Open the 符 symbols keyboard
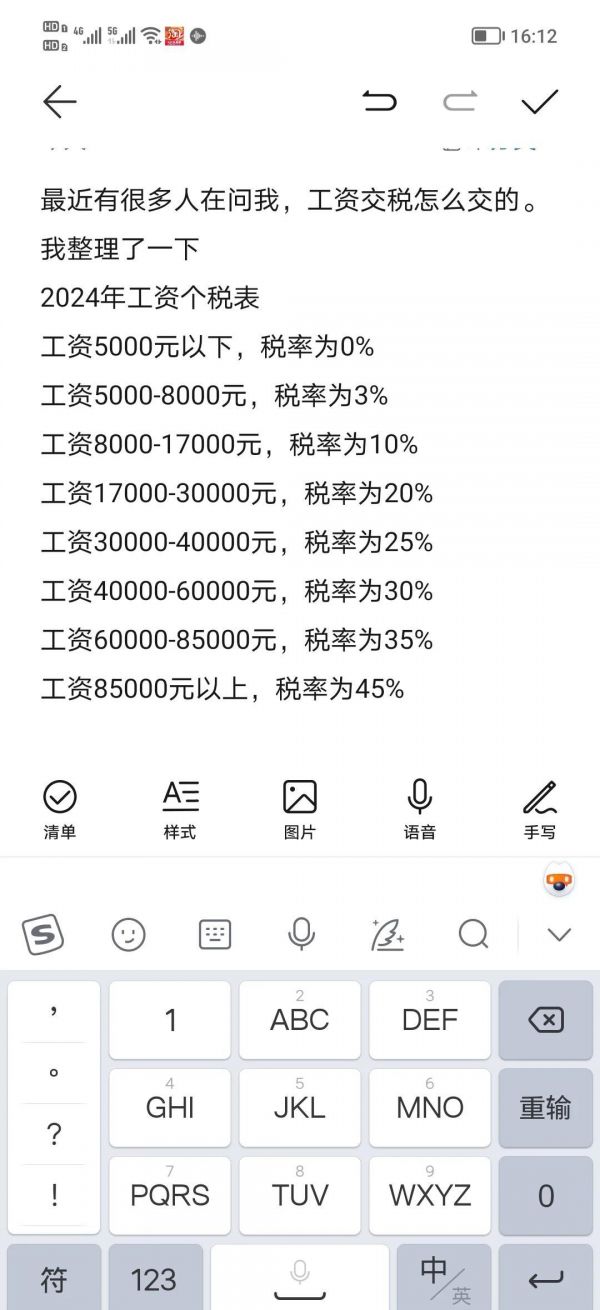Viewport: 600px width, 1310px height. tap(53, 1279)
